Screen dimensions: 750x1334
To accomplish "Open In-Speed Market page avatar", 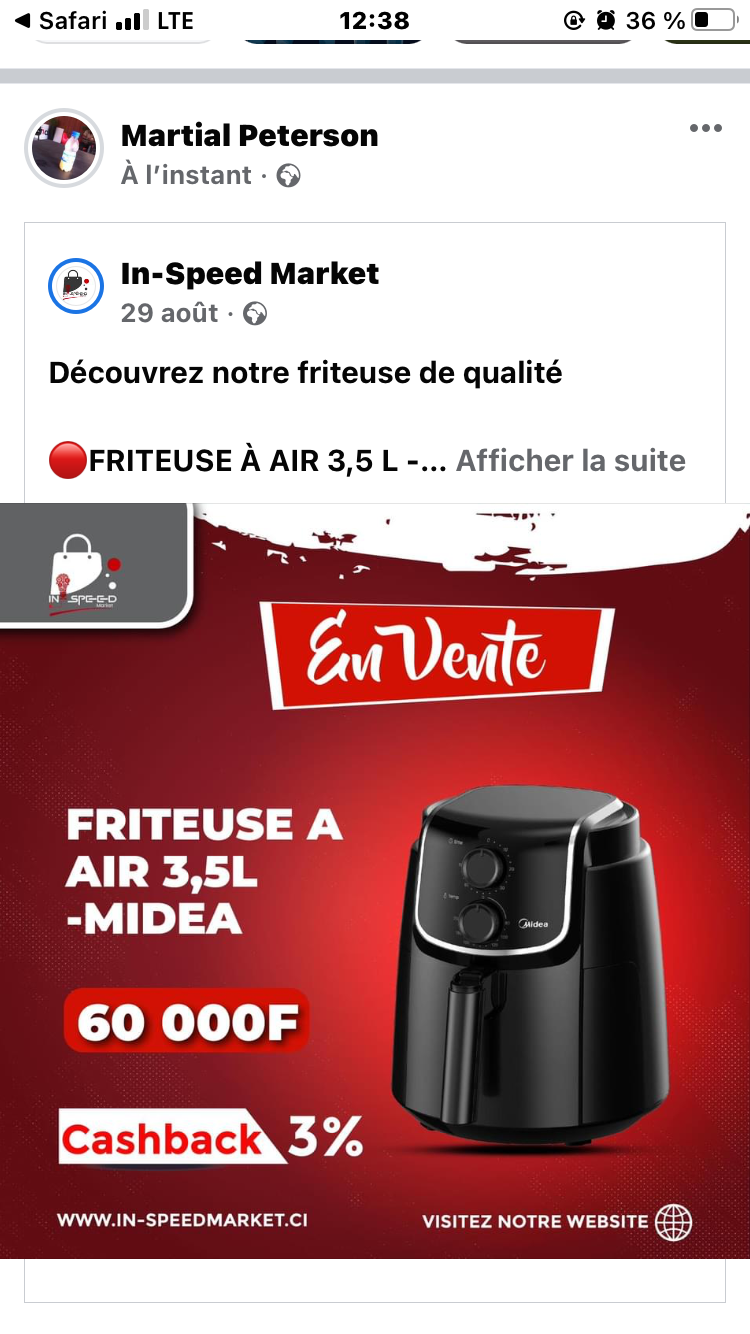I will point(76,286).
